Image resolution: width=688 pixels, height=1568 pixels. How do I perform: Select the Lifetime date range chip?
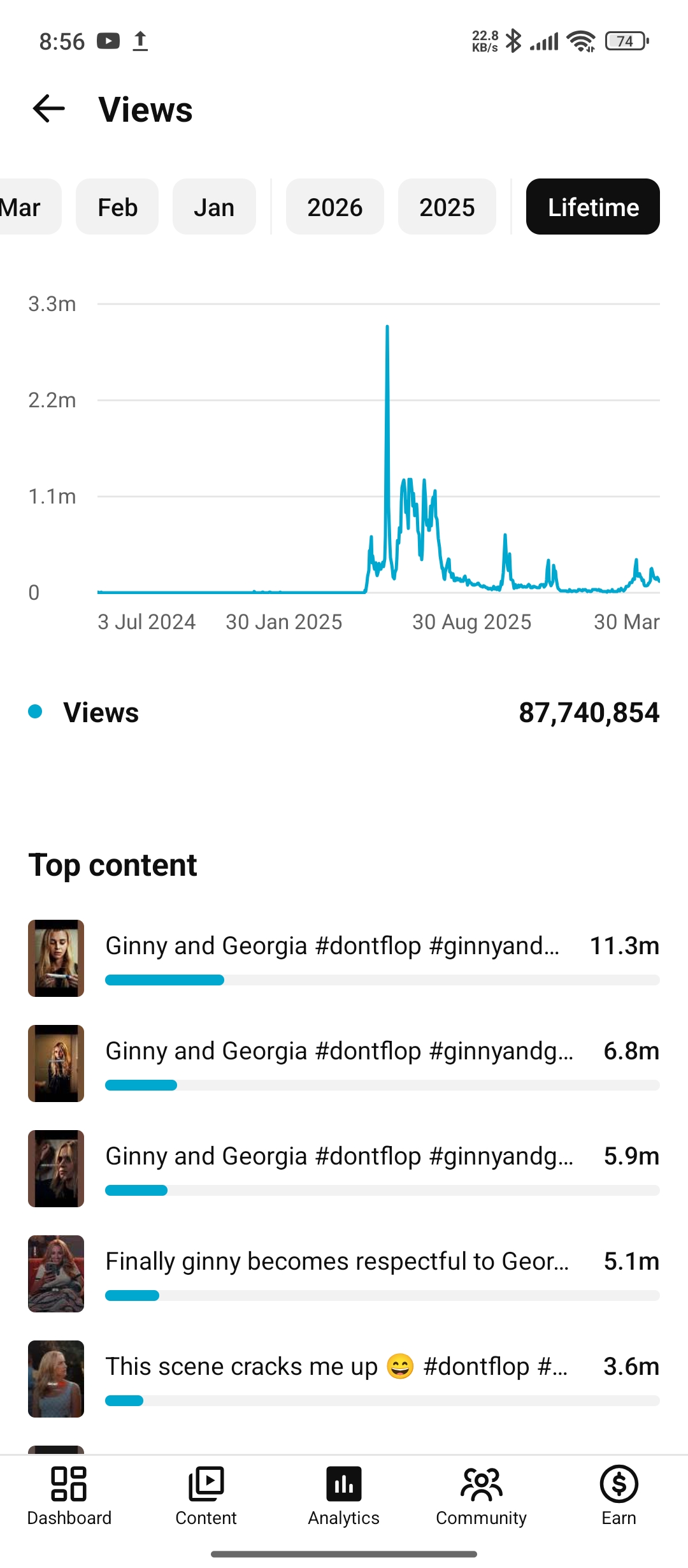tap(593, 207)
